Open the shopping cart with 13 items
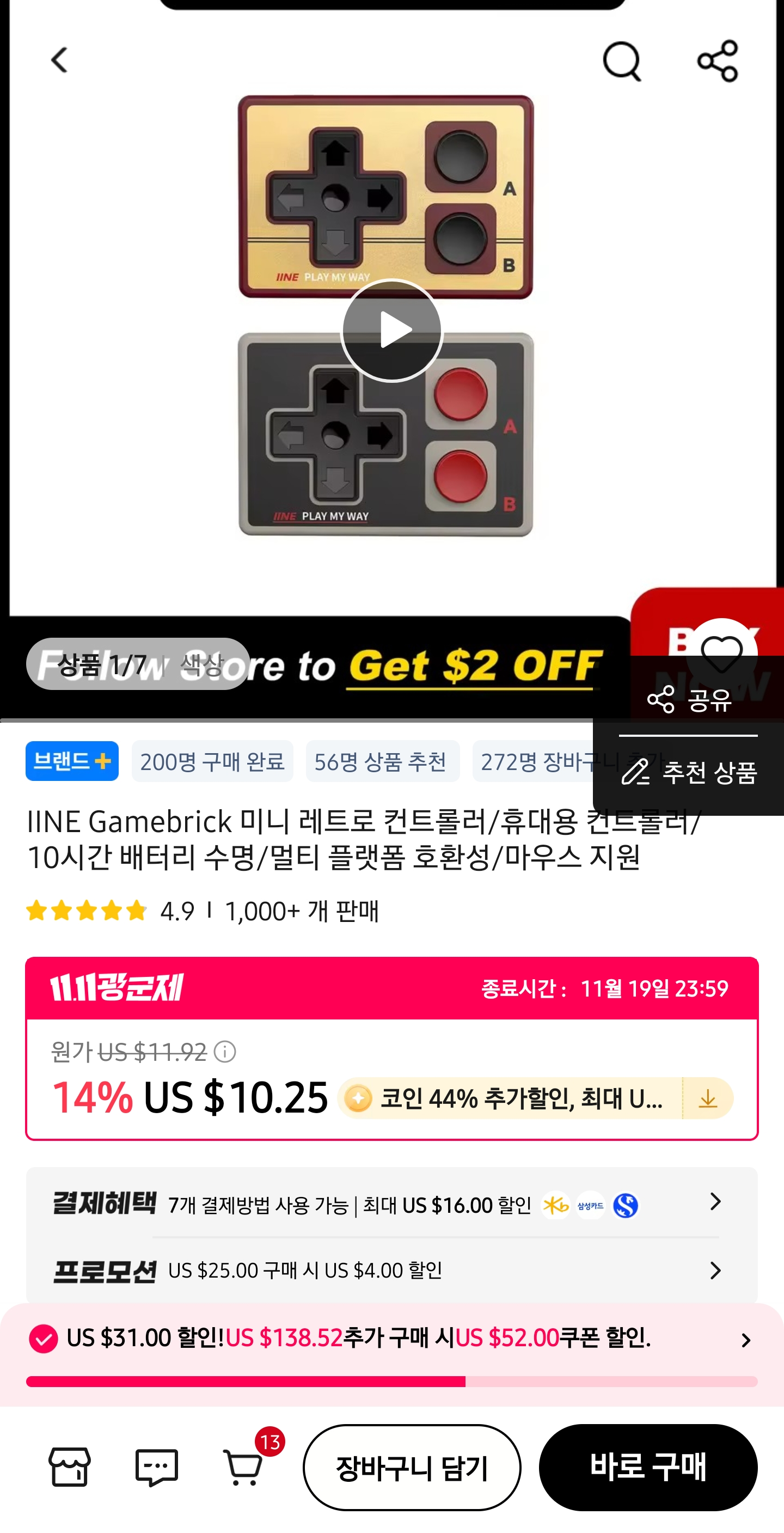 245,1469
